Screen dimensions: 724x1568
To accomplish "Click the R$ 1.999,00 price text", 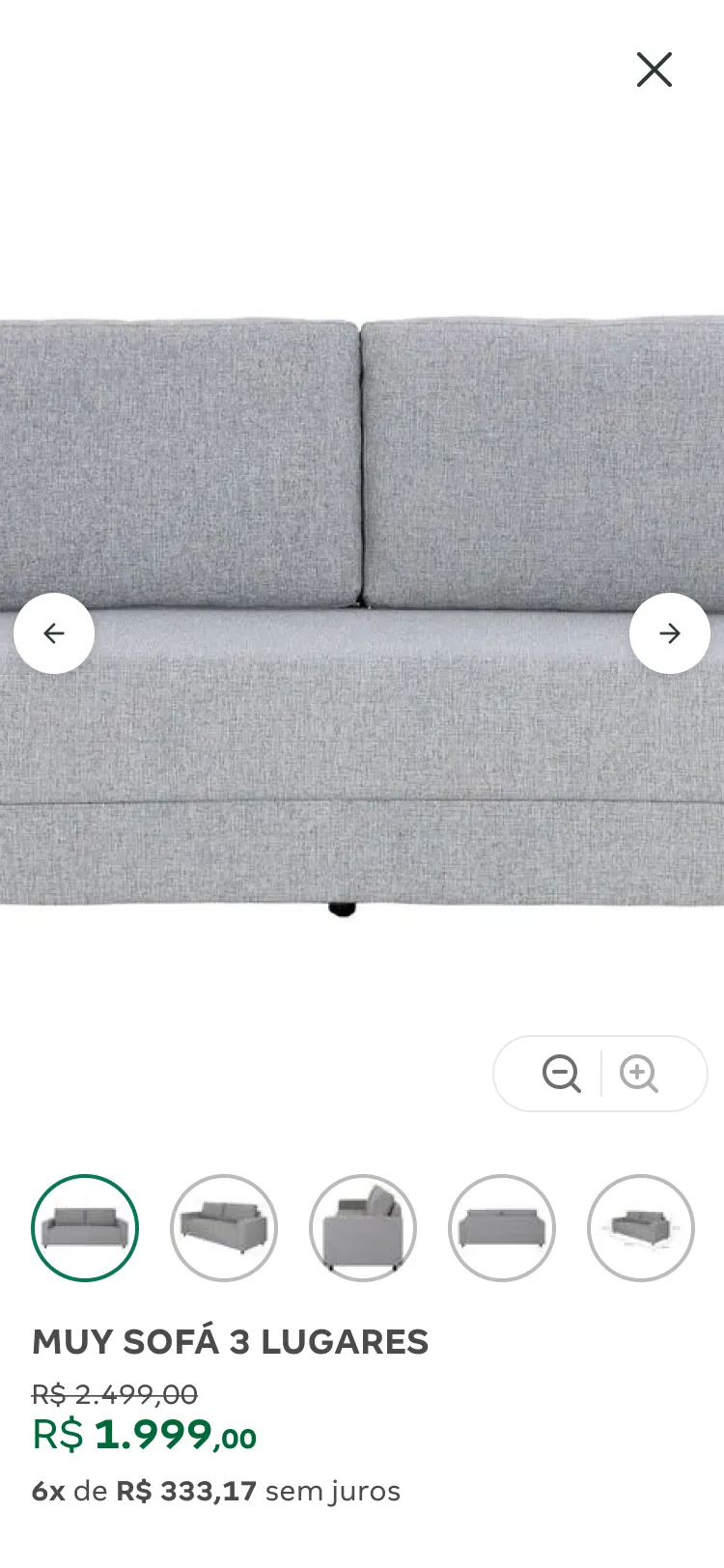I will (x=142, y=1436).
